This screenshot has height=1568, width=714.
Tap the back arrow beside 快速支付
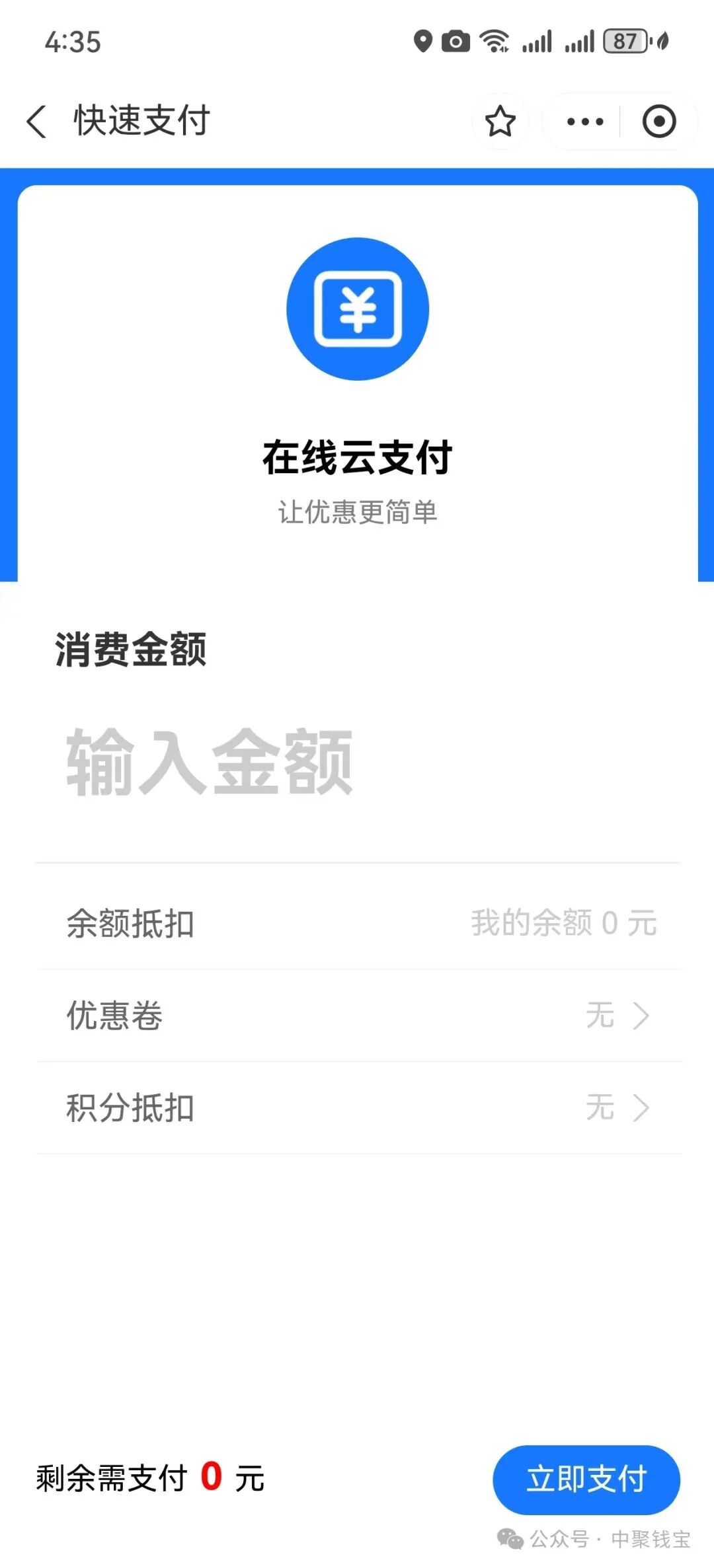[x=36, y=121]
